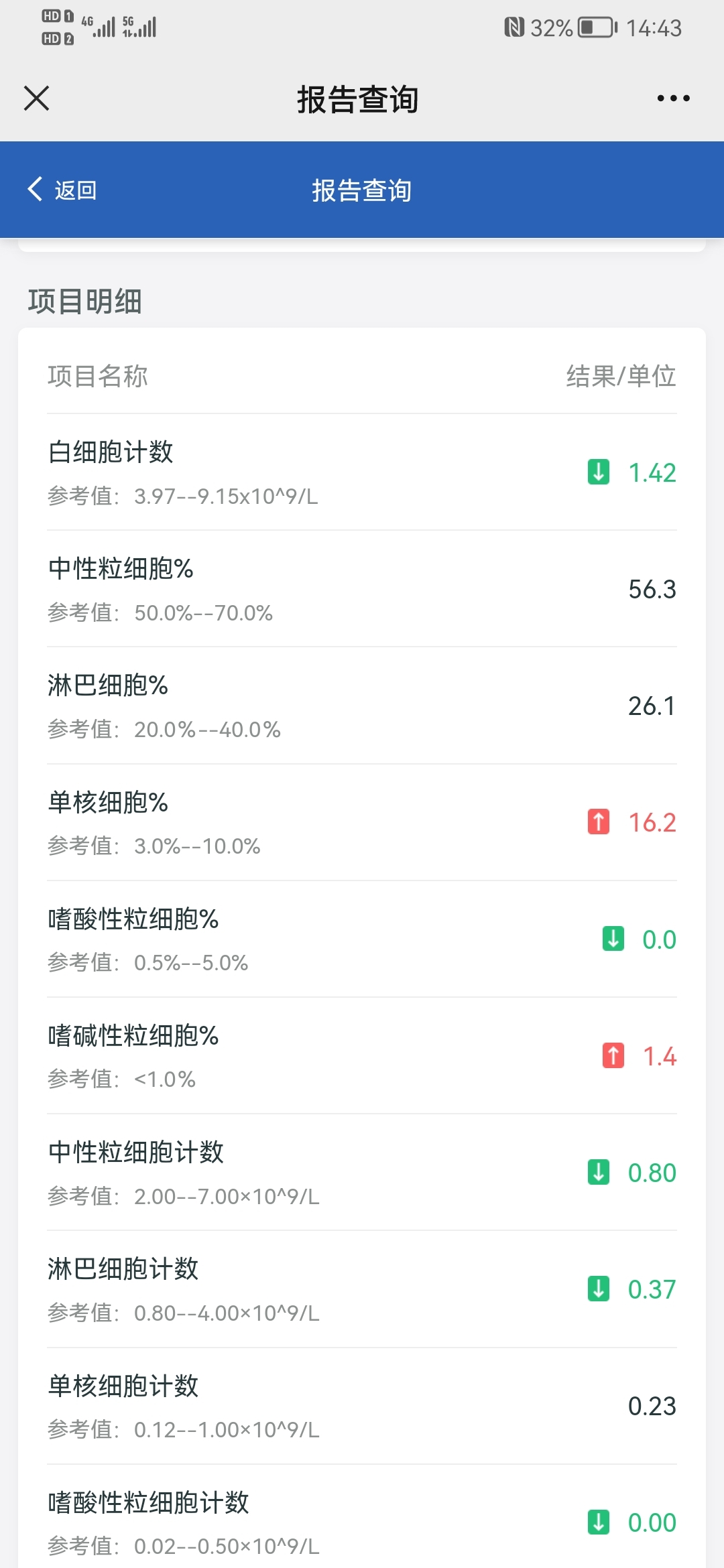Open the three-dot more options menu
This screenshot has width=724, height=1568.
click(x=673, y=98)
